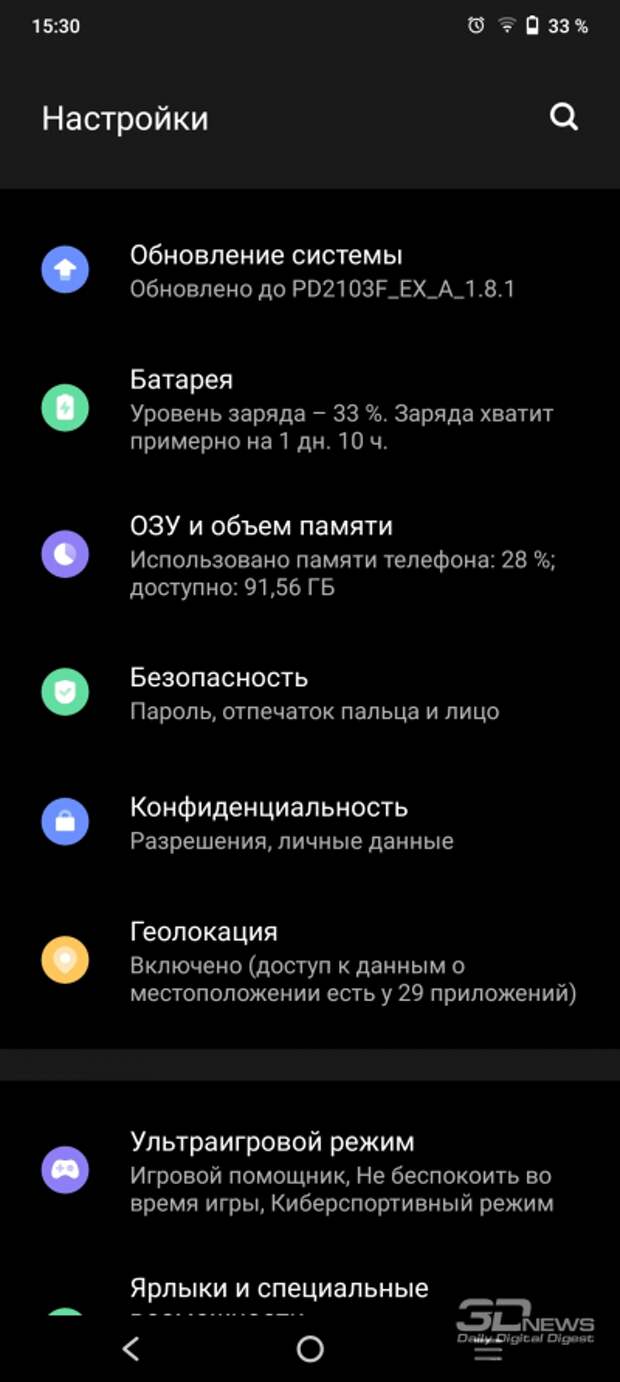Tap the home button in navigation bar
This screenshot has width=620, height=1382.
coord(310,1349)
